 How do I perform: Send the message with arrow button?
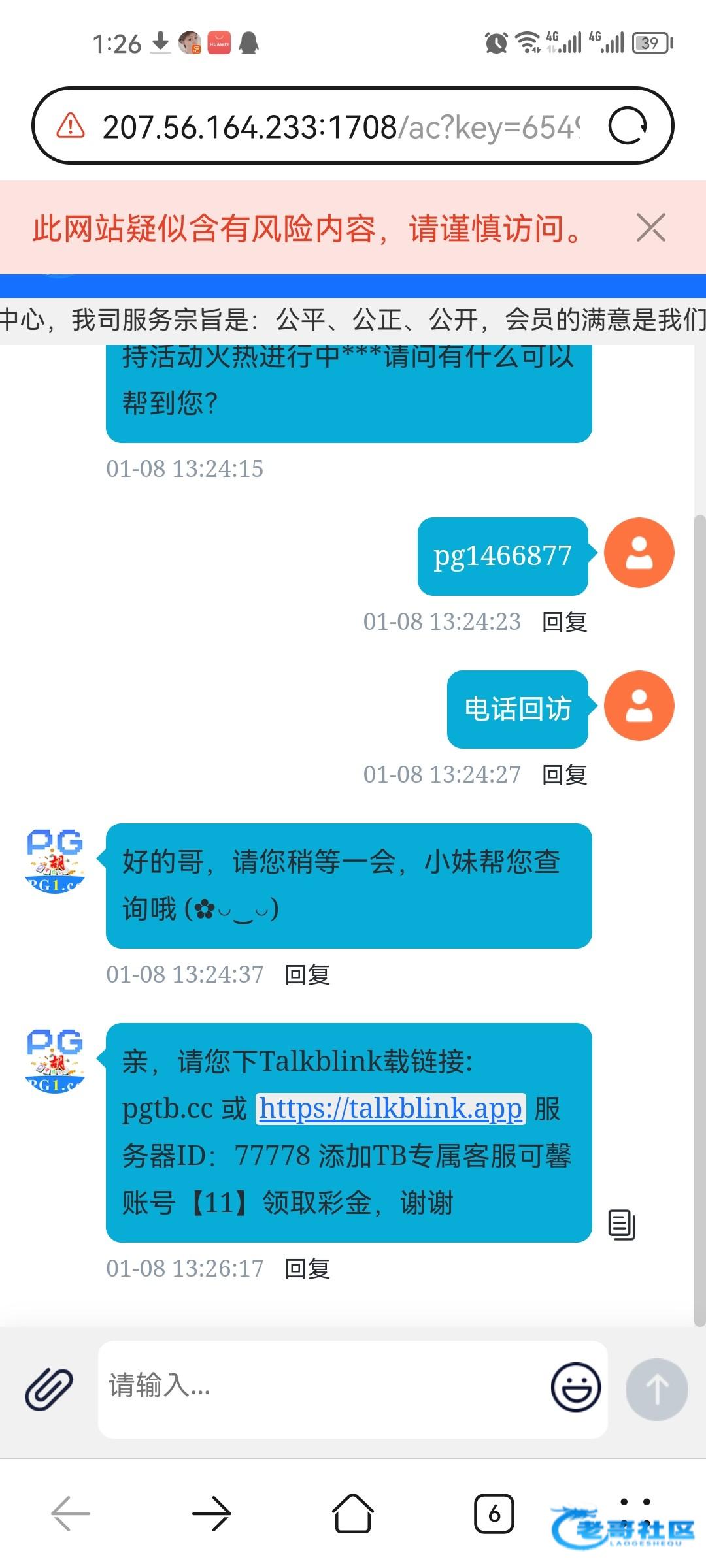[x=656, y=1388]
